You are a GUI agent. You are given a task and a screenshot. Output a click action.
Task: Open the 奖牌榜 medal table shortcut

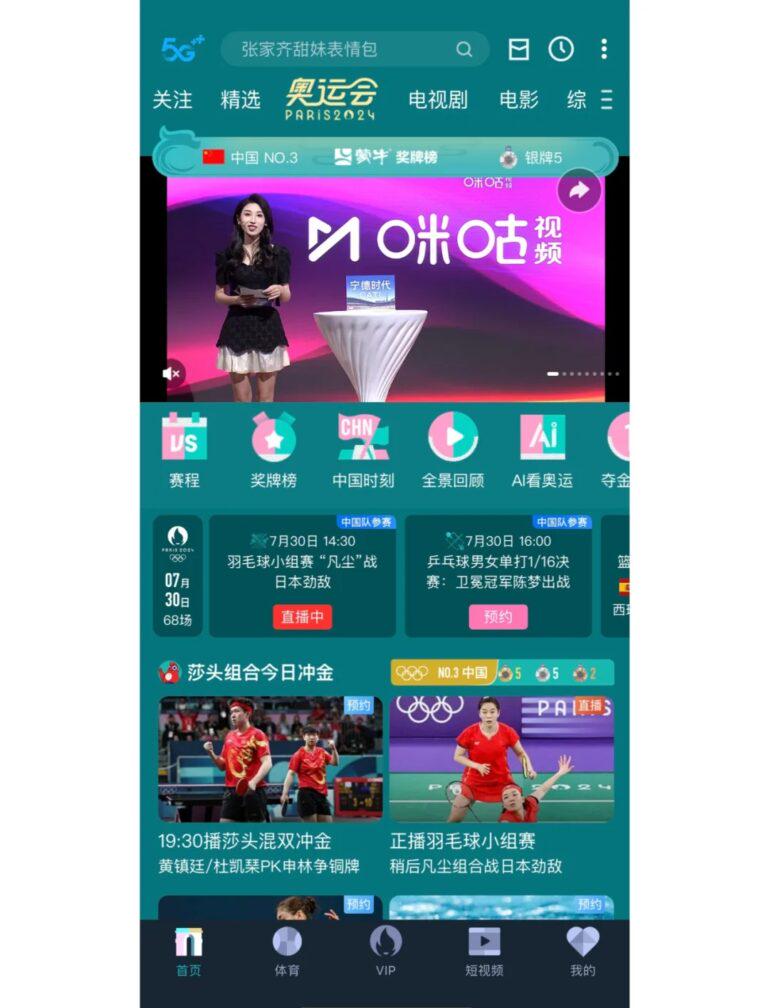(x=273, y=450)
